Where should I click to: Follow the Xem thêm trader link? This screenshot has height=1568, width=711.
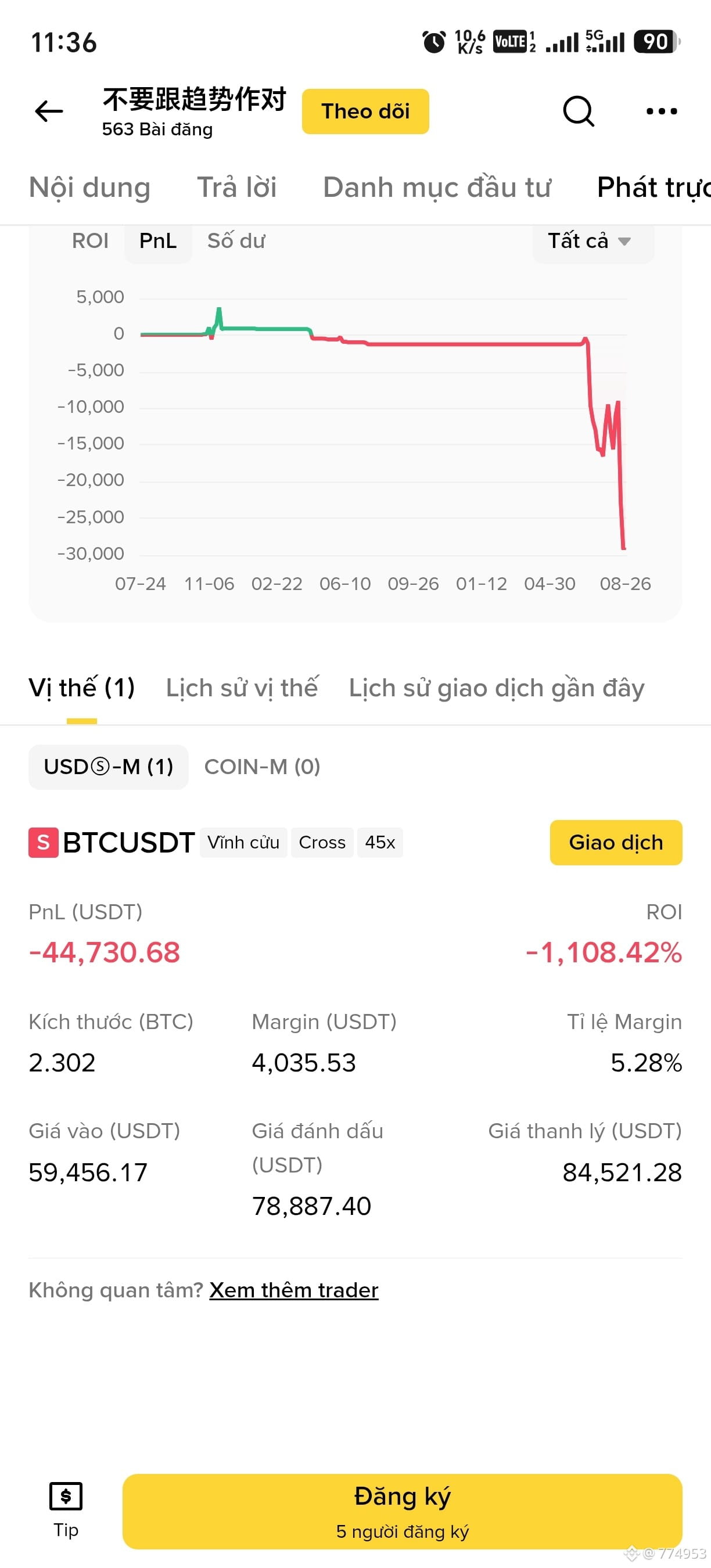[294, 1290]
